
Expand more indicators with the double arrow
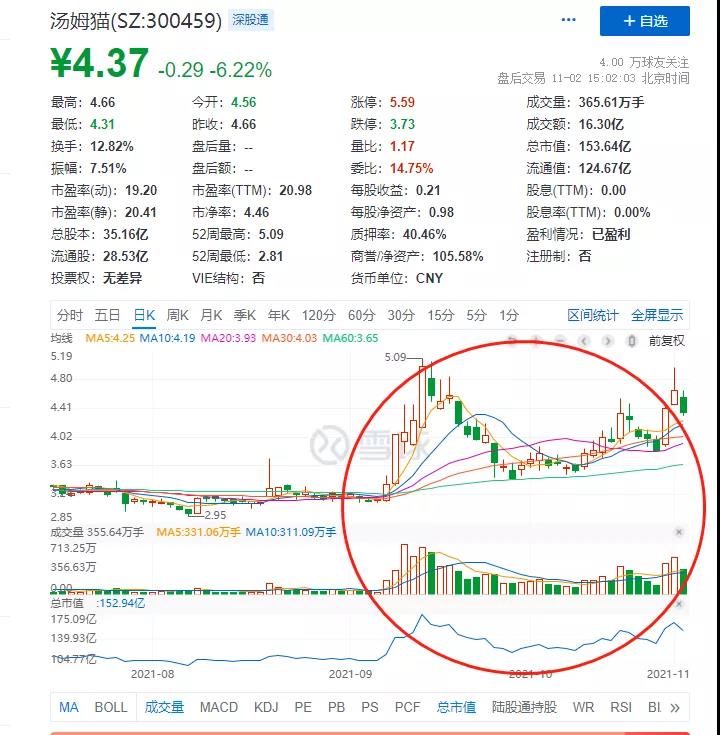675,707
